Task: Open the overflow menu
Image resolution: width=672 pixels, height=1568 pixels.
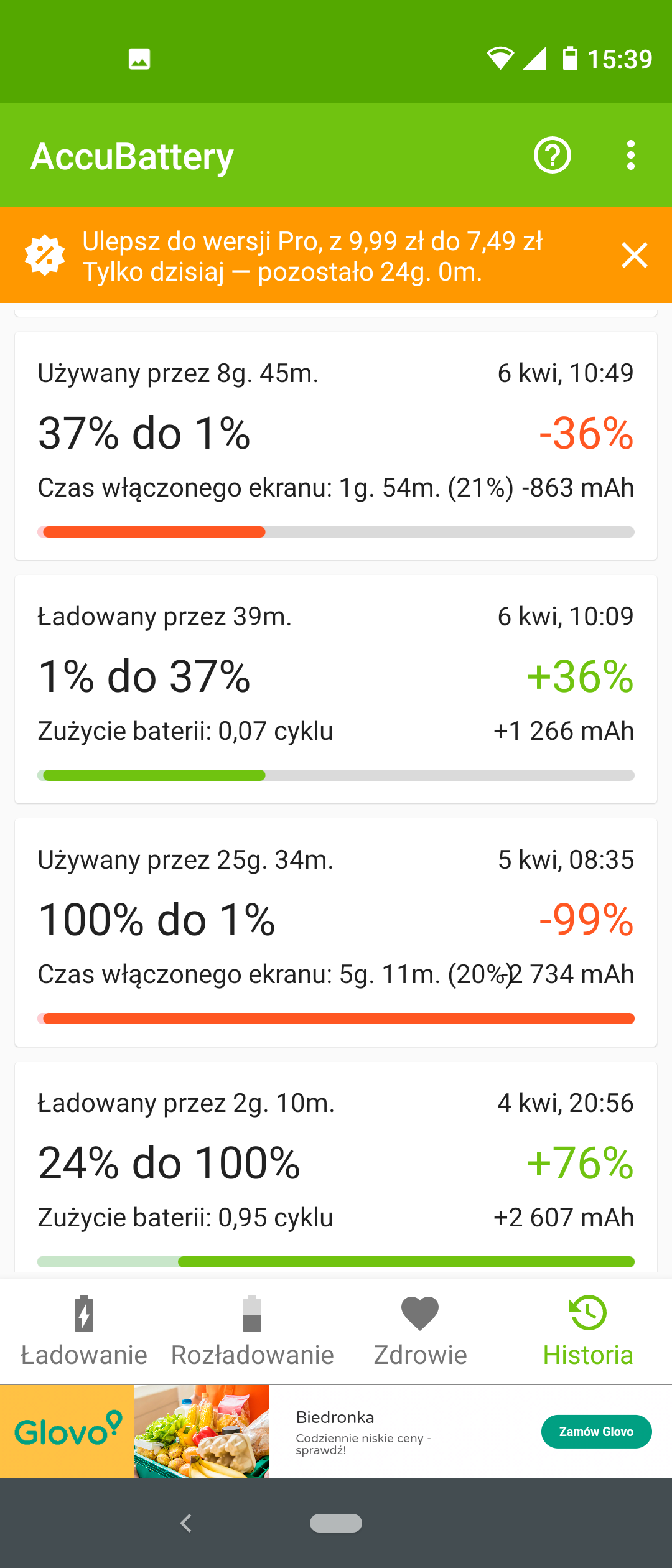Action: (631, 155)
